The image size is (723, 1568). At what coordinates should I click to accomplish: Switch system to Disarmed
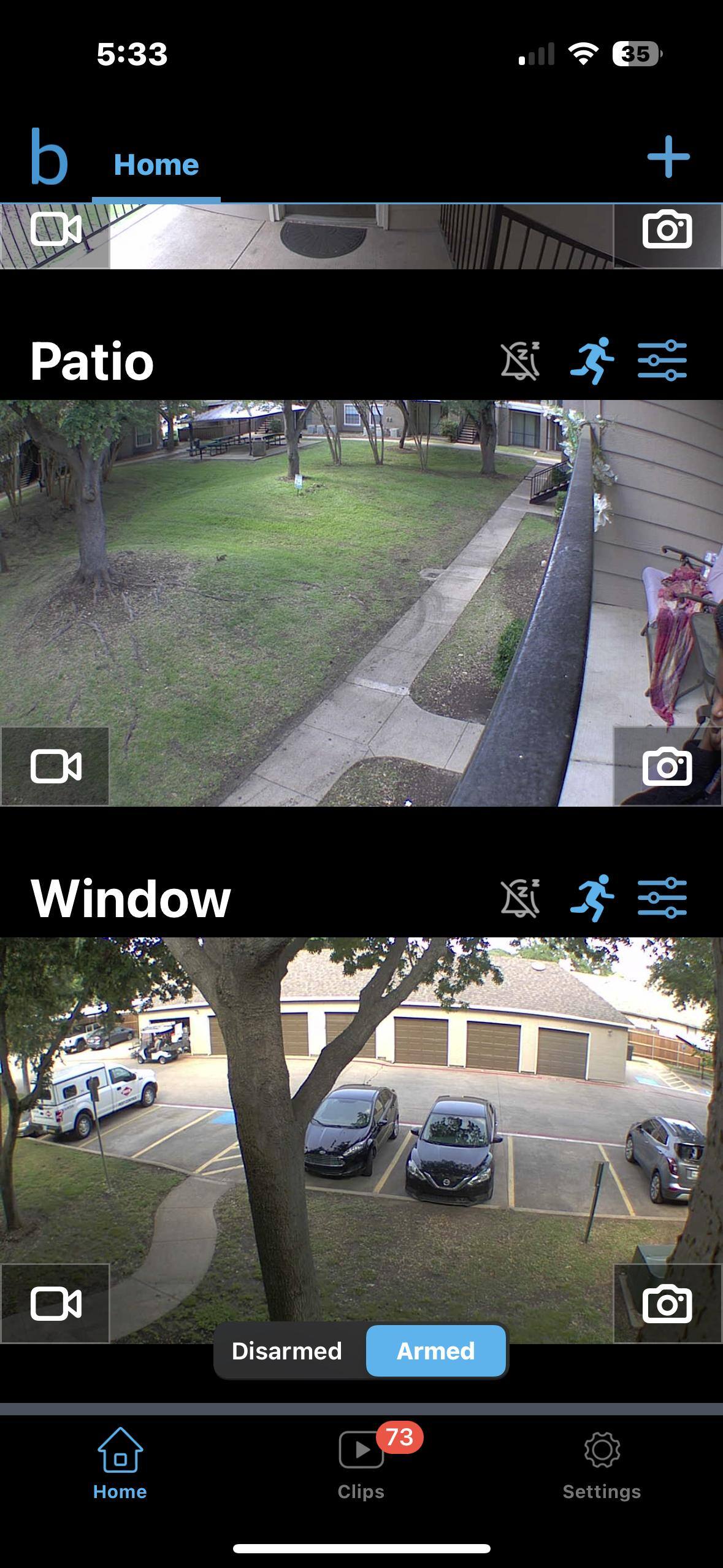pos(287,1351)
